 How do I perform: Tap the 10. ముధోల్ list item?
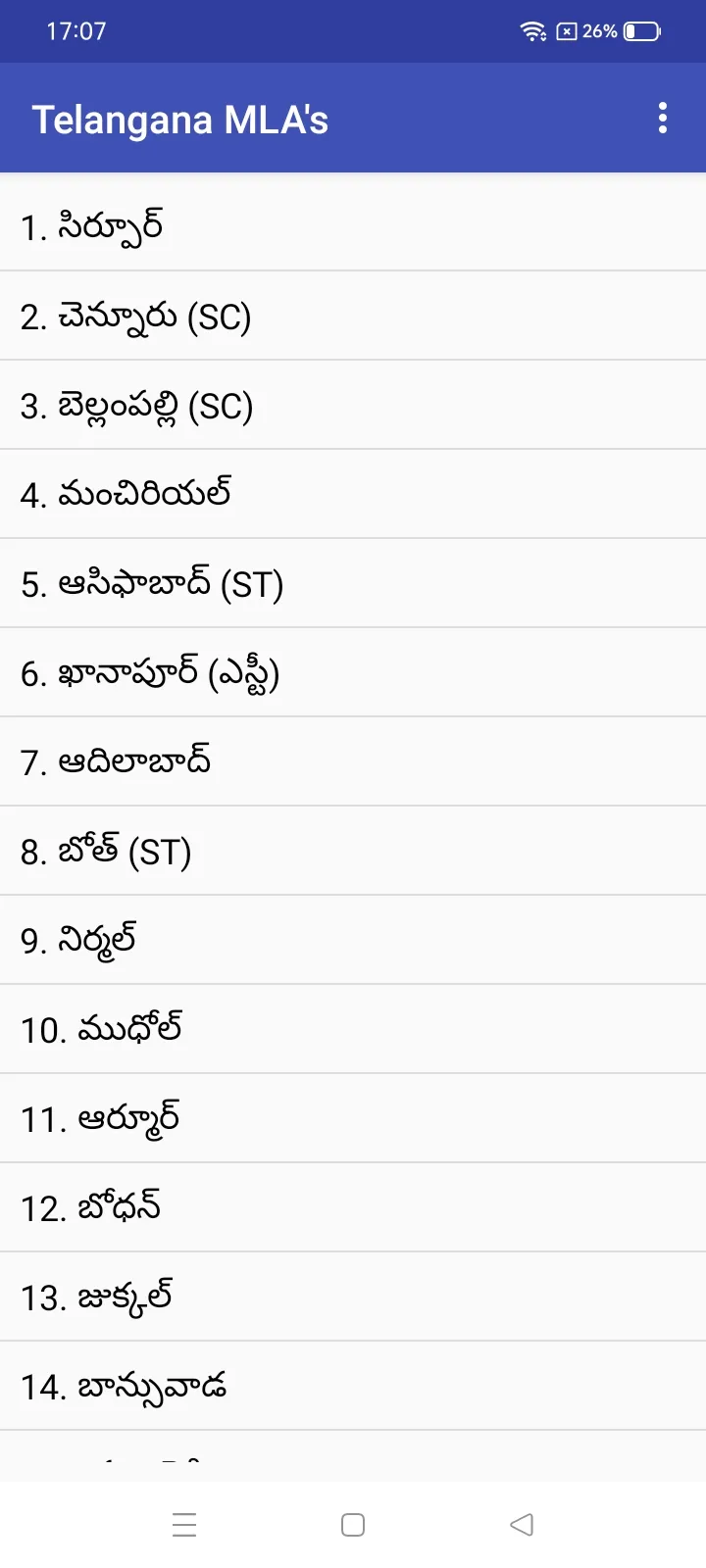(x=353, y=1029)
